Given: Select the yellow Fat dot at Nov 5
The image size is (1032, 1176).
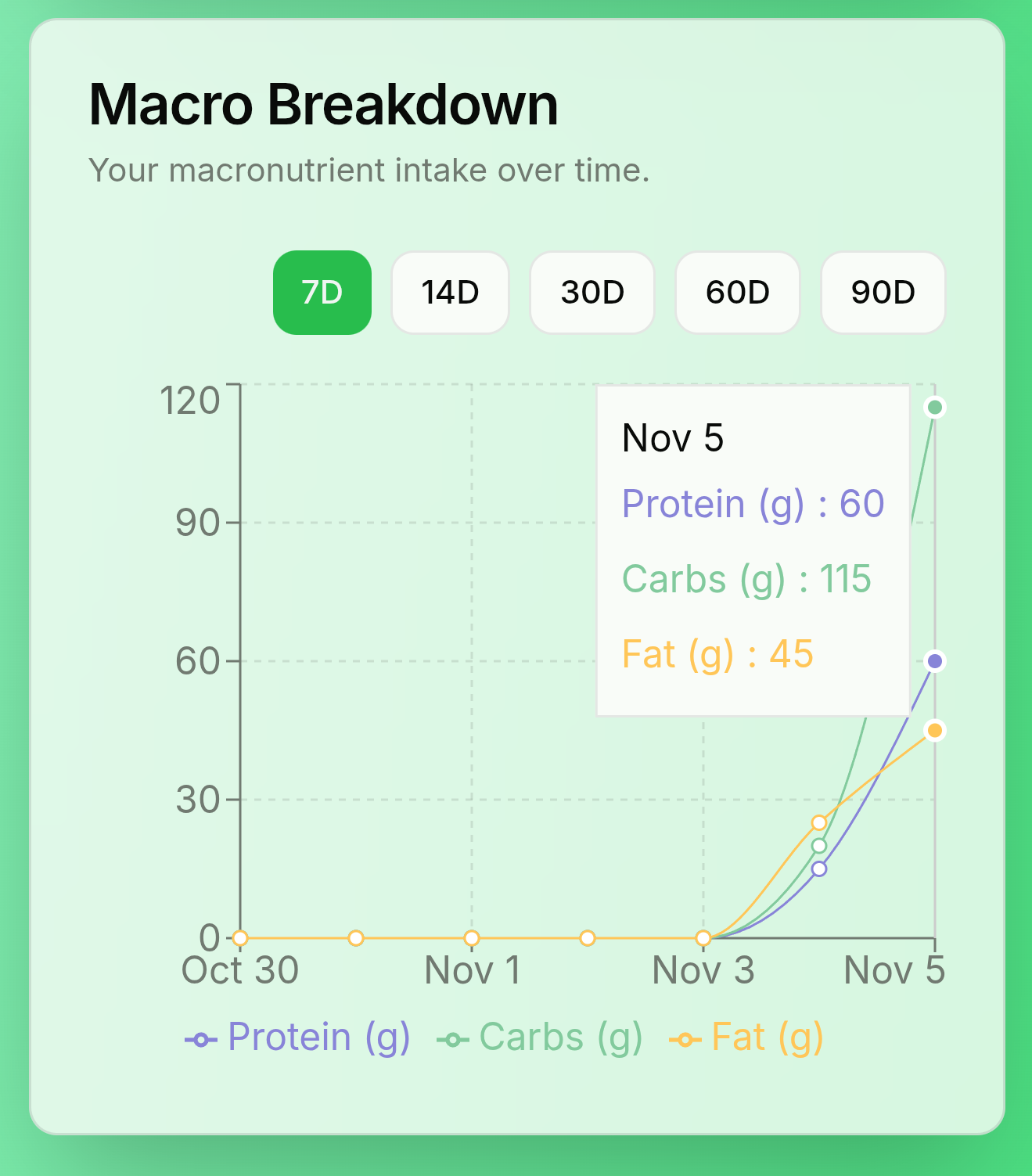Looking at the screenshot, I should point(934,729).
